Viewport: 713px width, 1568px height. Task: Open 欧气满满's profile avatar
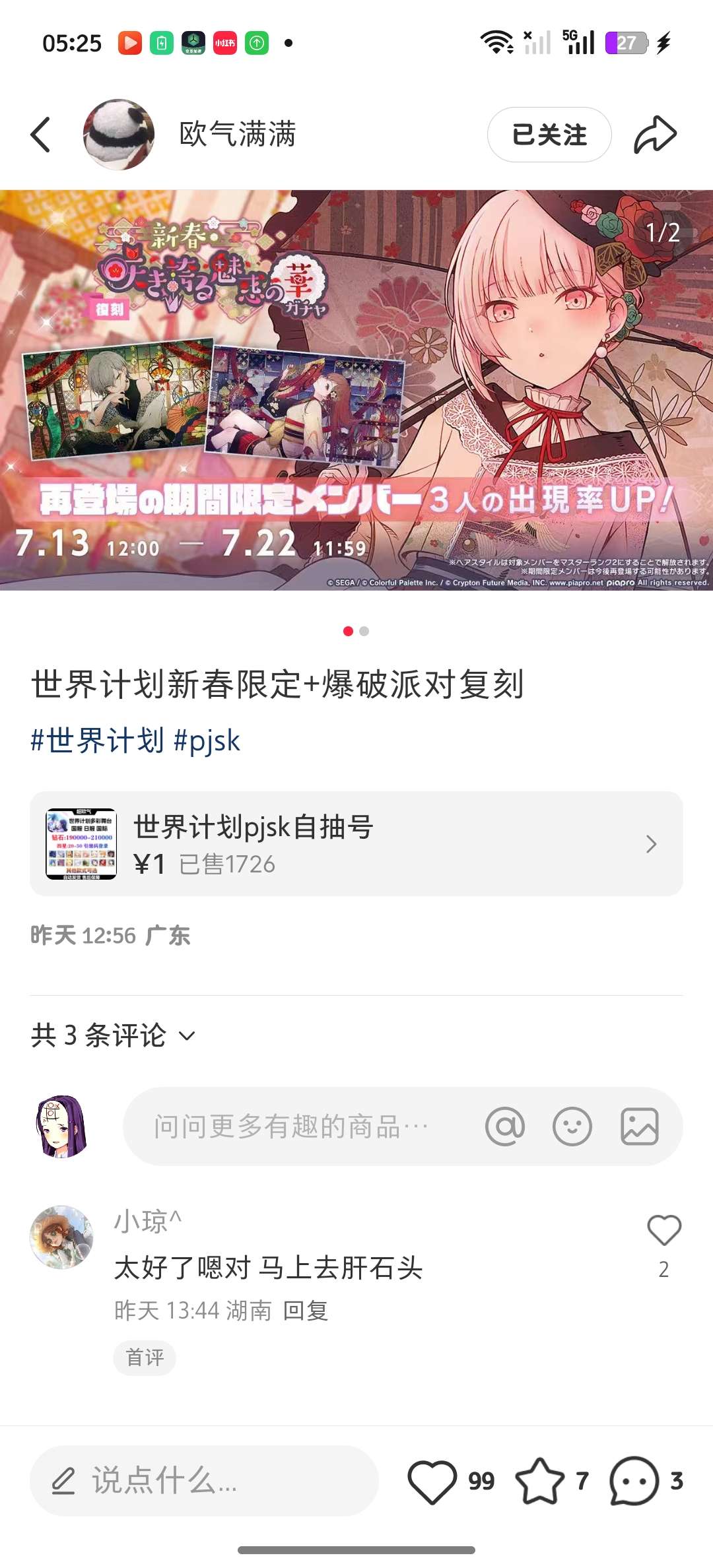119,135
